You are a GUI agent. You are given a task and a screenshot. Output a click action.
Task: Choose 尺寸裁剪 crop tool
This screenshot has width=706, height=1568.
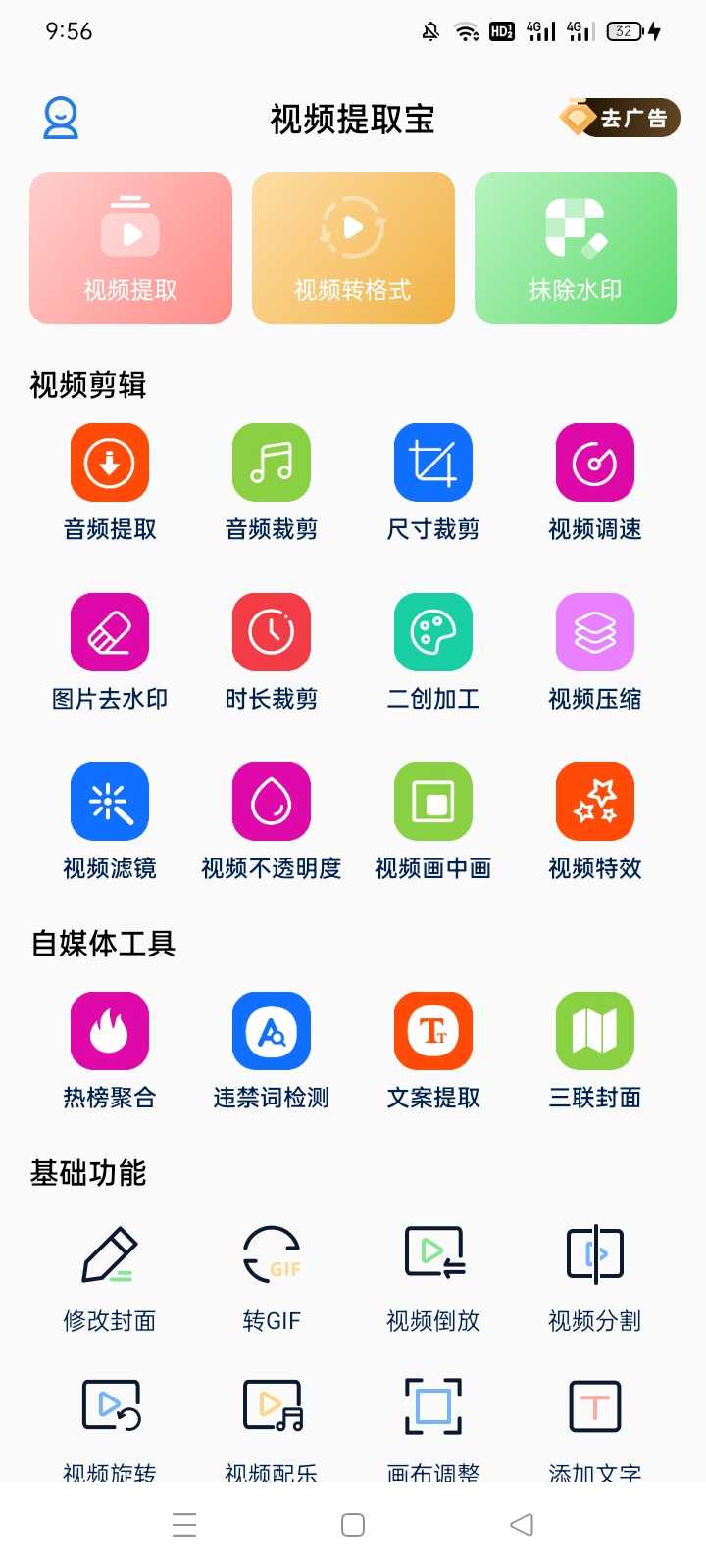coord(433,463)
